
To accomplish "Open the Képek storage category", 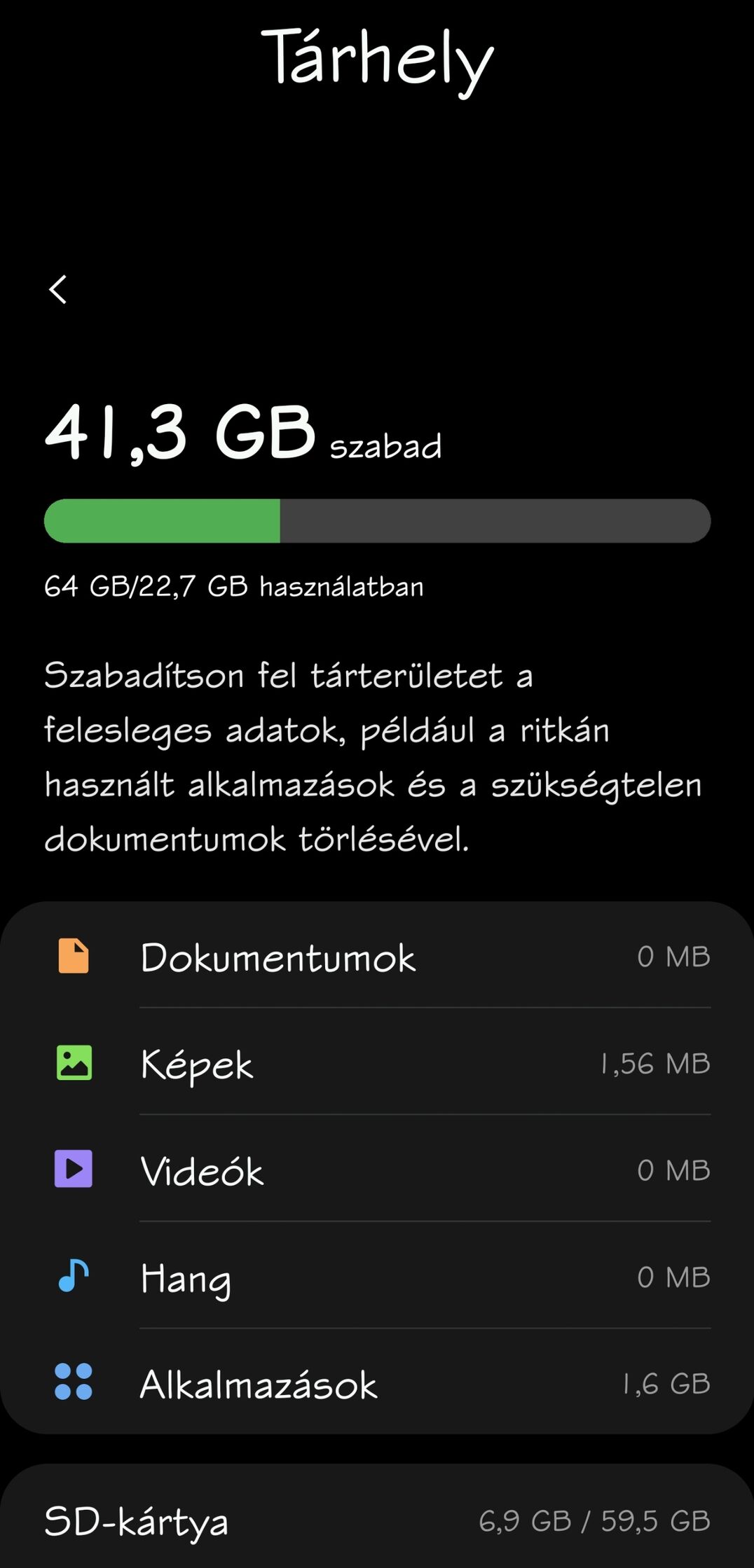I will 377,1062.
